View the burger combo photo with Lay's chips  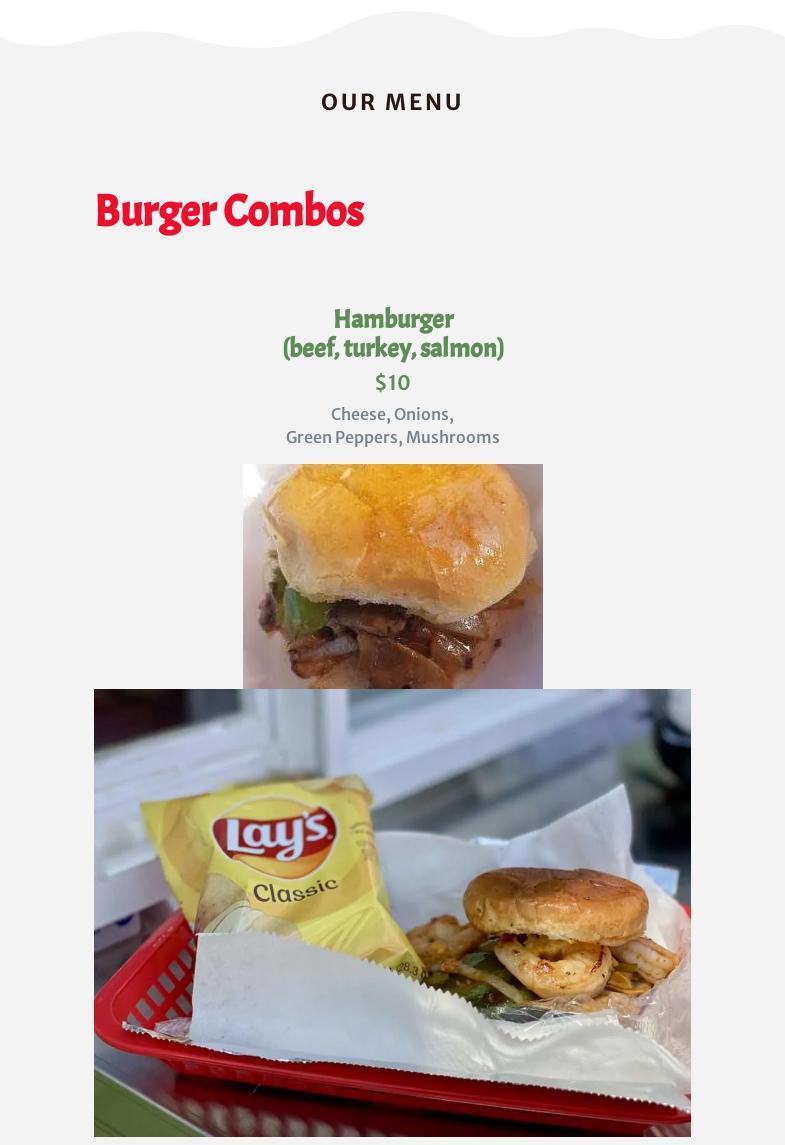point(392,912)
